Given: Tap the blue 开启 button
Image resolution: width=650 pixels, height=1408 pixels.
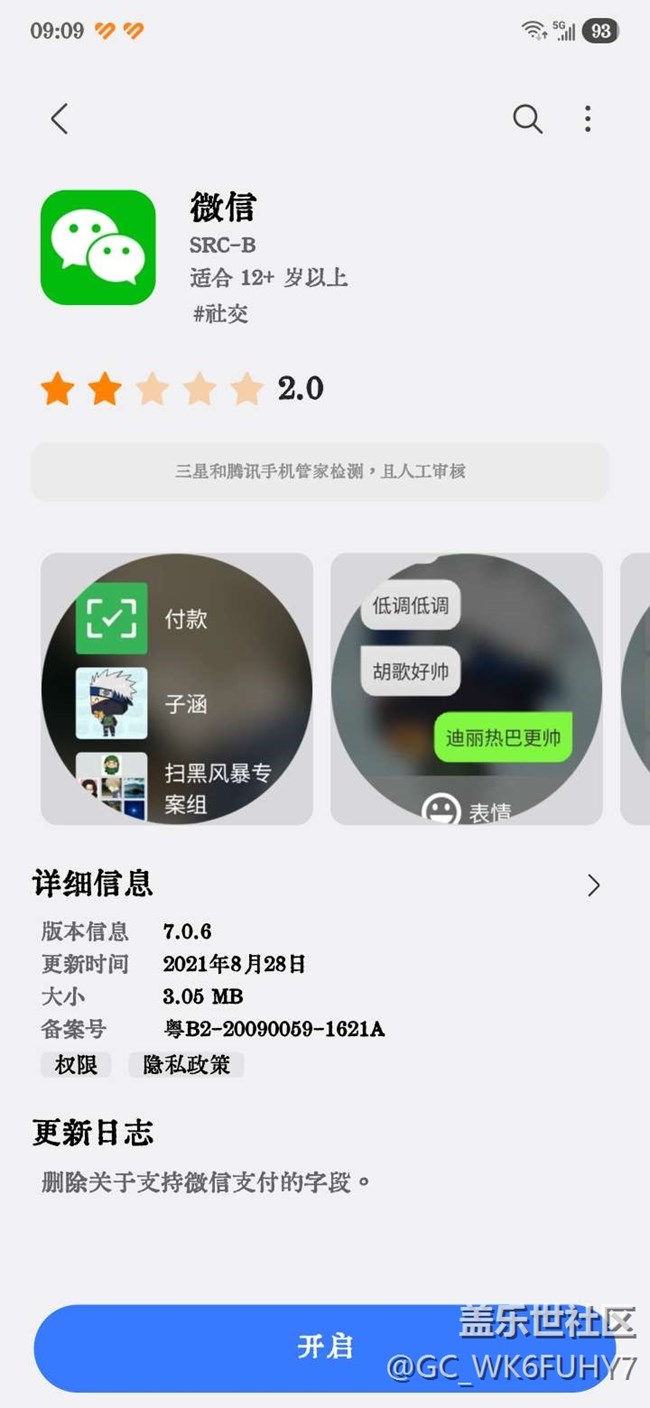Looking at the screenshot, I should coord(325,1347).
